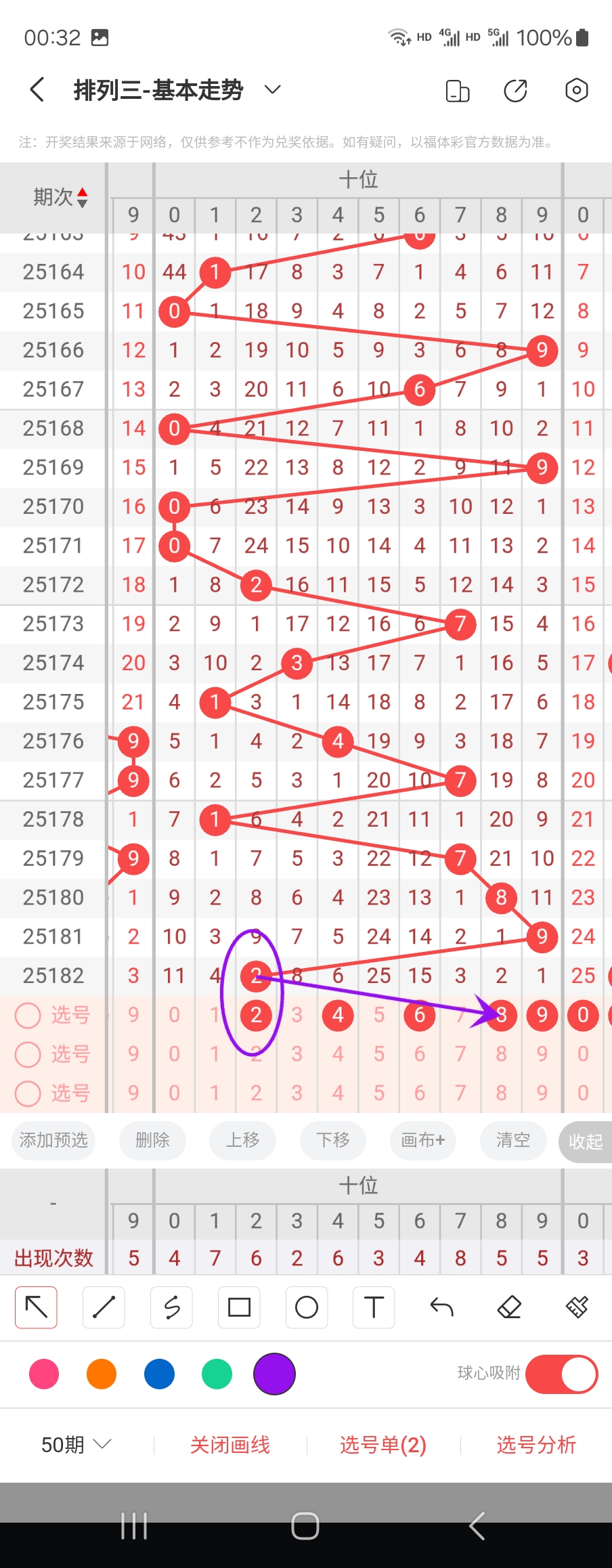Expand the 排列三-基本走势 title dropdown
Screen dimensions: 612x1568
coord(272,89)
